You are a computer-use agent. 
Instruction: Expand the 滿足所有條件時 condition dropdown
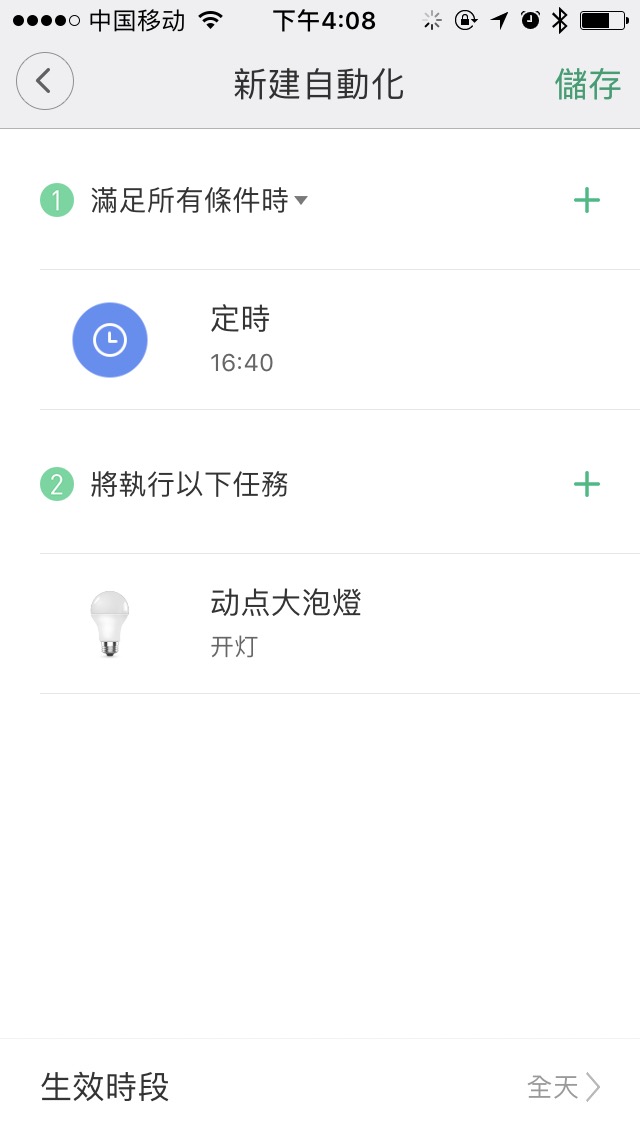point(200,201)
